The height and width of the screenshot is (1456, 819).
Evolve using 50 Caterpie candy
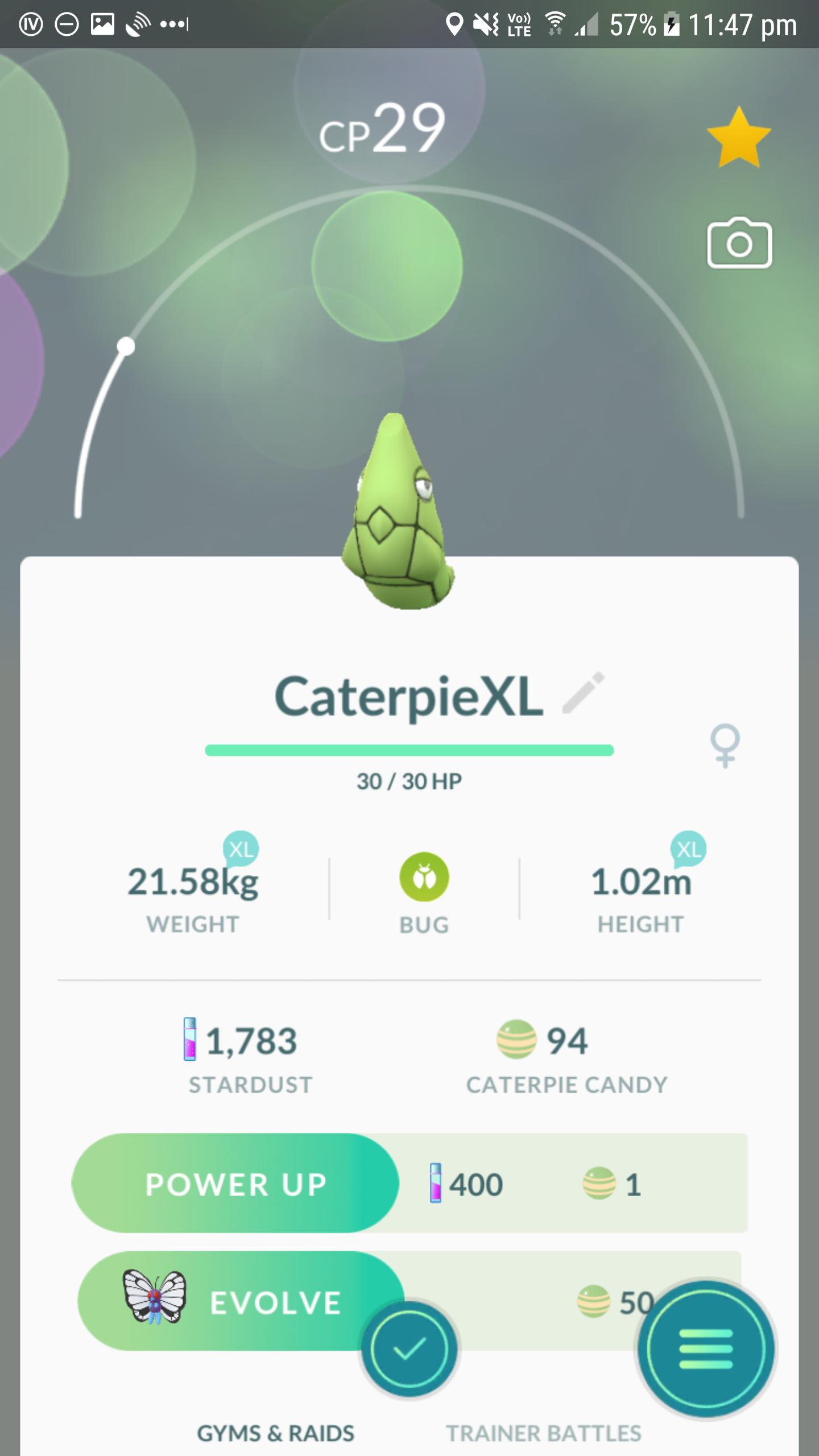[x=241, y=1302]
